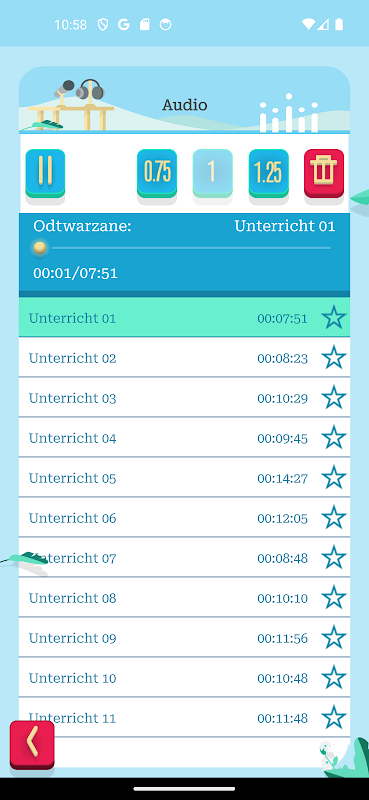
Task: Star the Unterricht 11 lesson
Action: pos(334,718)
